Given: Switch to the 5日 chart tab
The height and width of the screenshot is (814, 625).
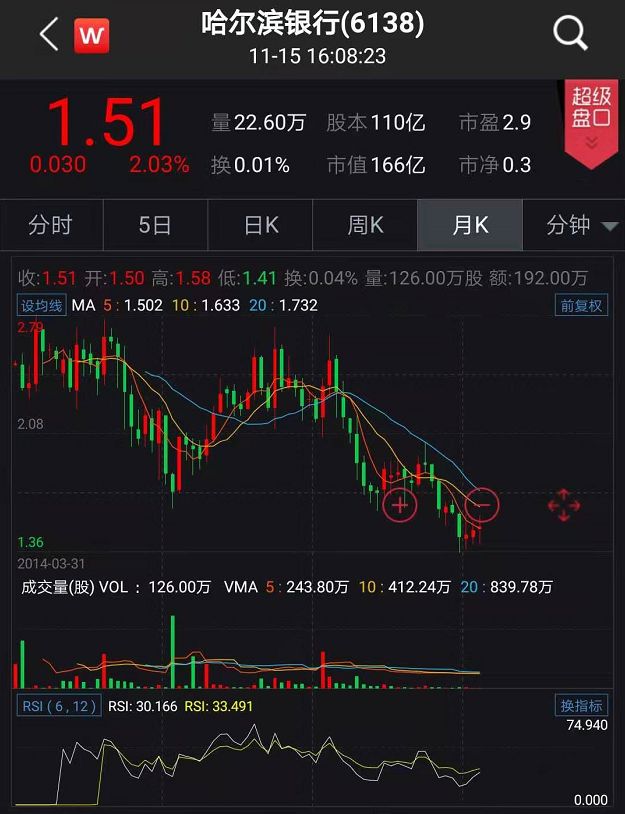Looking at the screenshot, I should [155, 225].
